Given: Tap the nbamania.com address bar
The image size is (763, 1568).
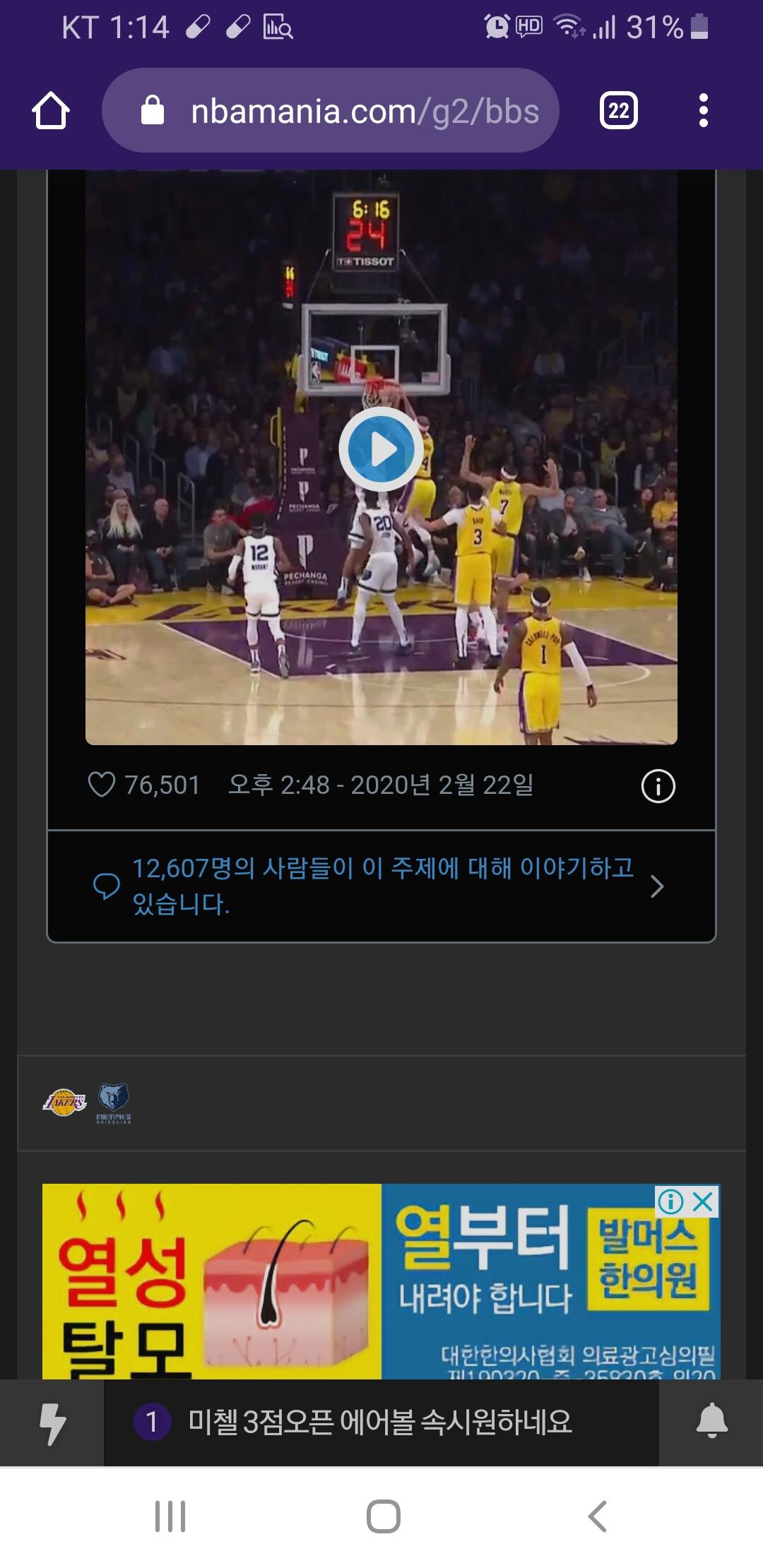Looking at the screenshot, I should point(331,111).
